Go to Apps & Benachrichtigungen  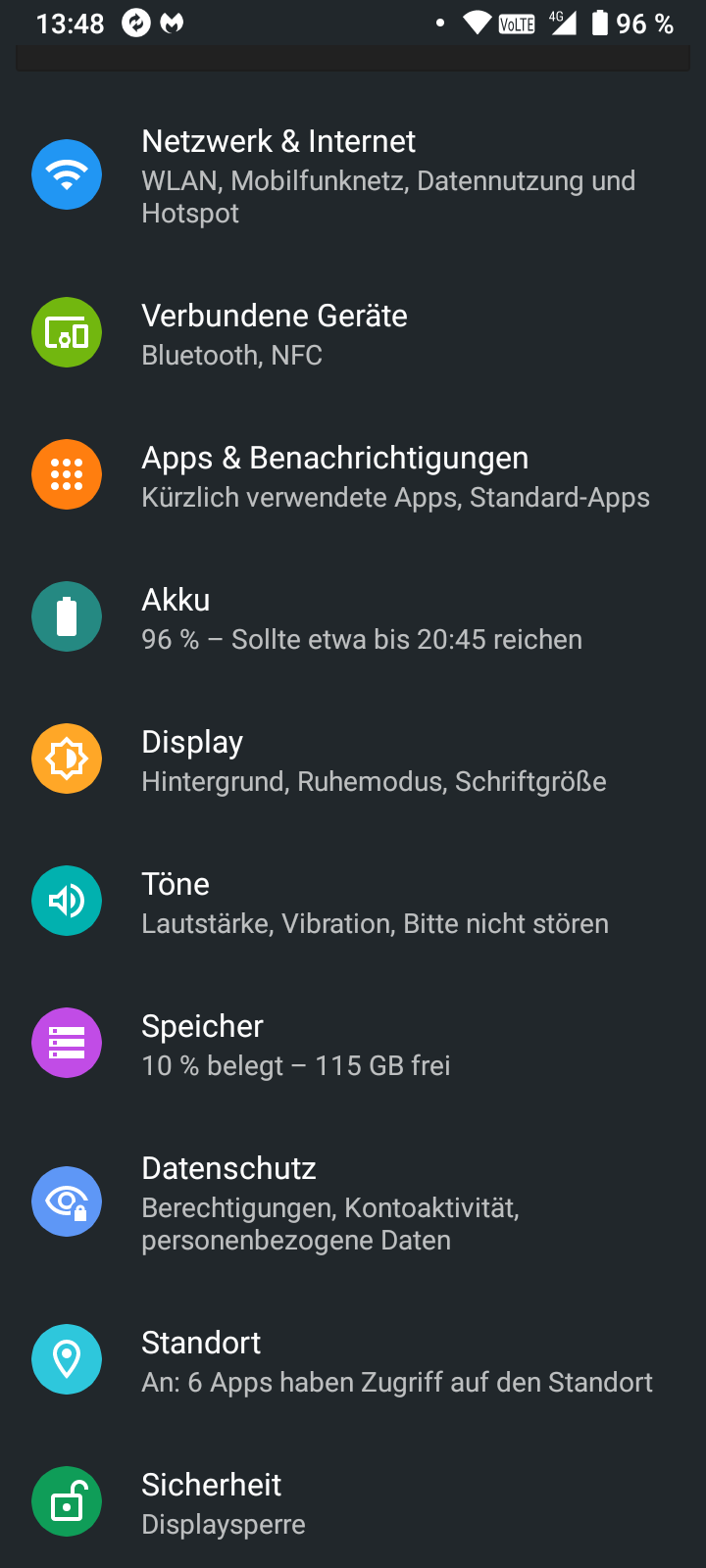point(353,476)
